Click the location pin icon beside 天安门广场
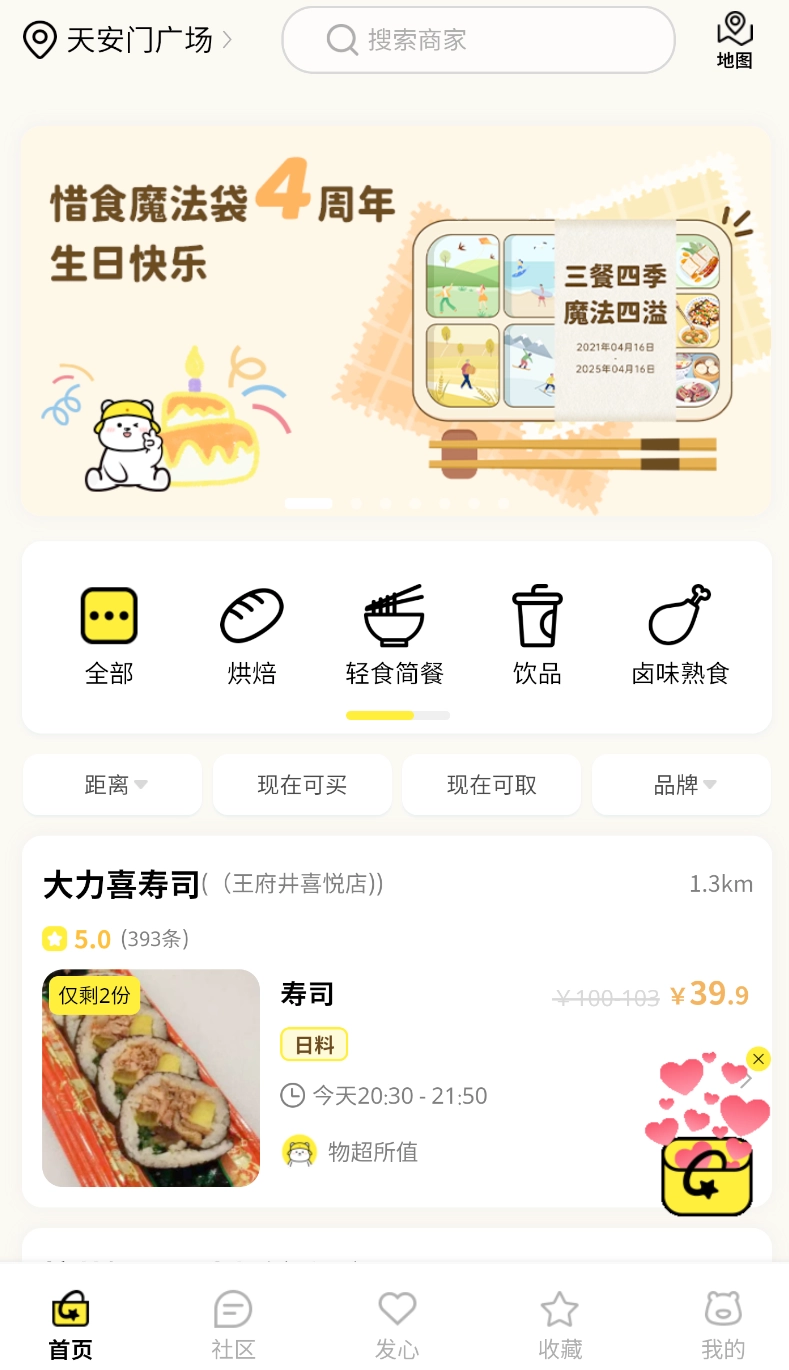789x1370 pixels. click(x=39, y=40)
